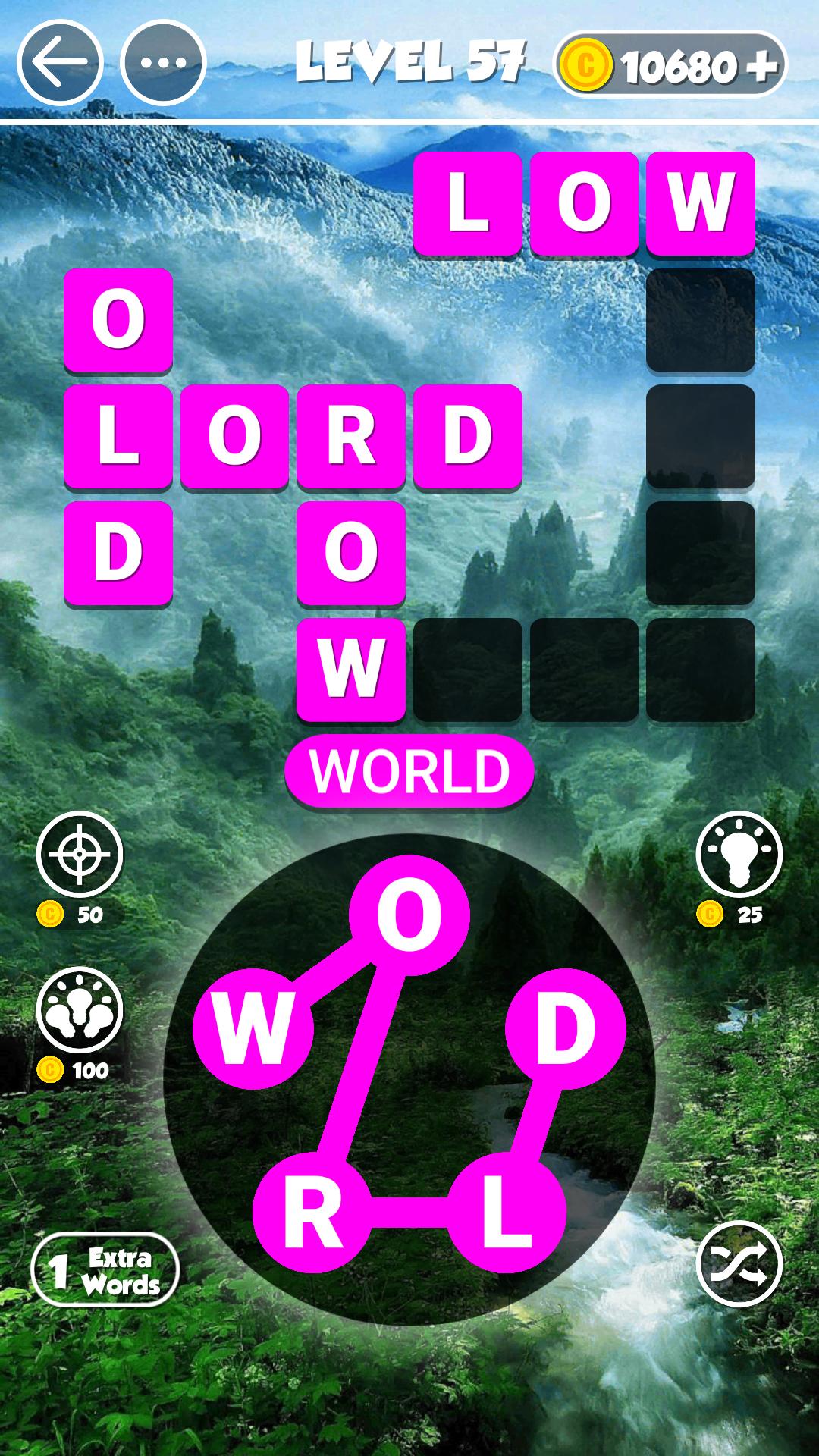Use the lightbulb hint costing 25 coins
The image size is (819, 1456).
[x=739, y=854]
